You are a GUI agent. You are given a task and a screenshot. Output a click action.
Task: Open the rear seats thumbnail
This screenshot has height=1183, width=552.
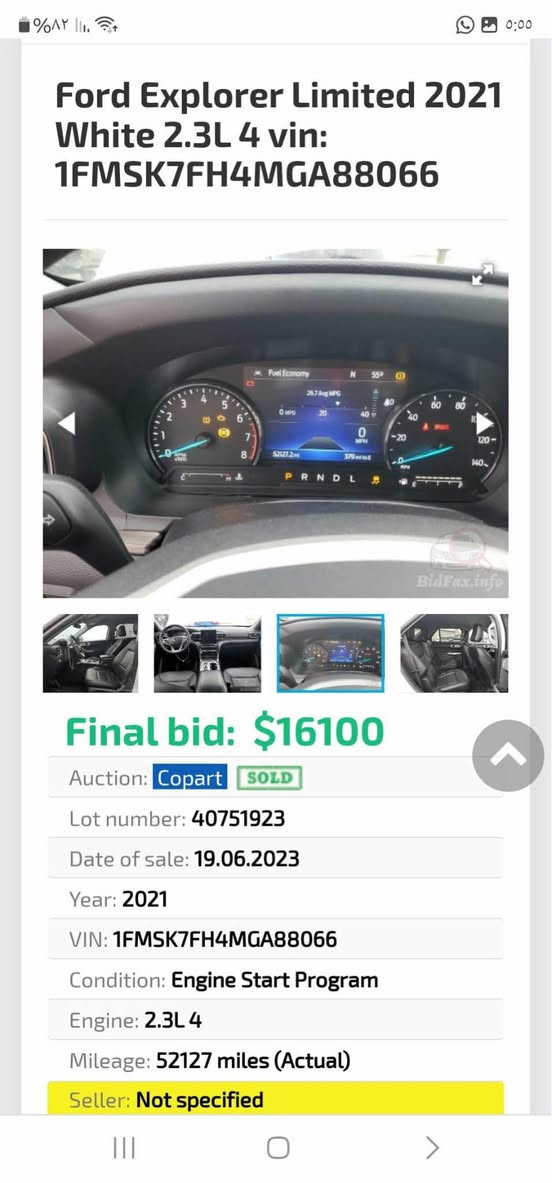tap(454, 653)
